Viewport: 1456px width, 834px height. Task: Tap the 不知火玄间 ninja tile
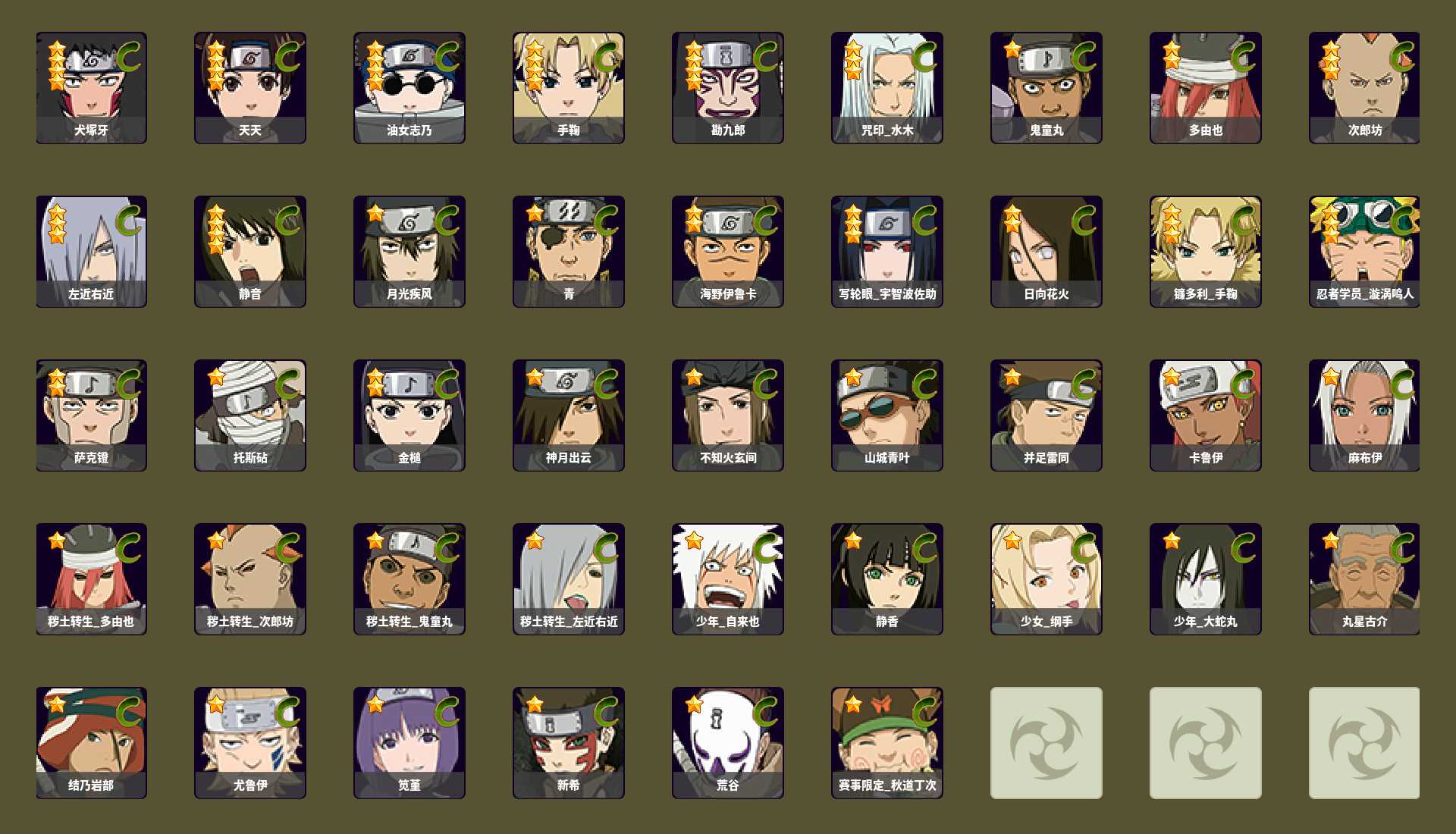tap(728, 415)
